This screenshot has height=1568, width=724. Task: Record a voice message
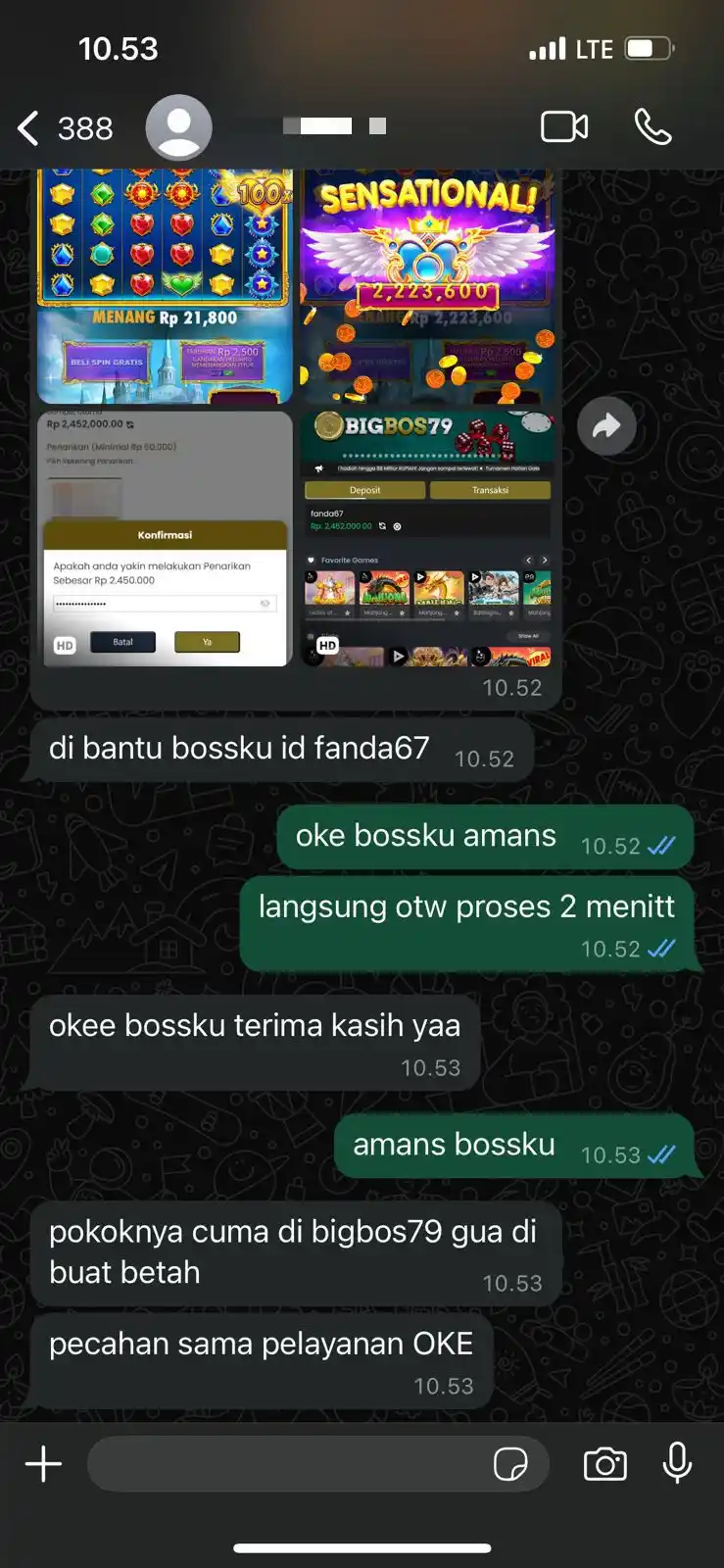(x=677, y=1464)
